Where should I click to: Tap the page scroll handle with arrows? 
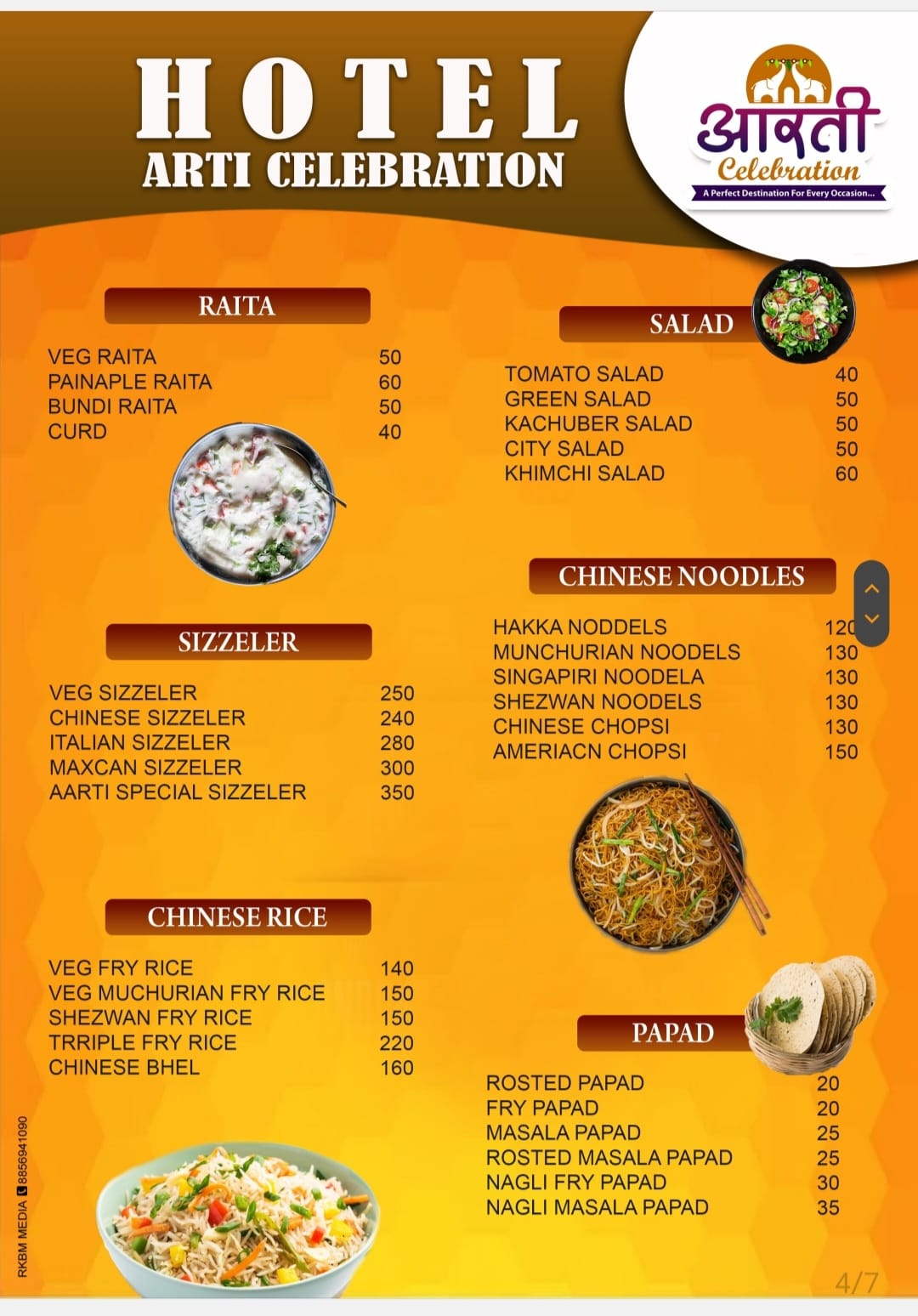(871, 604)
